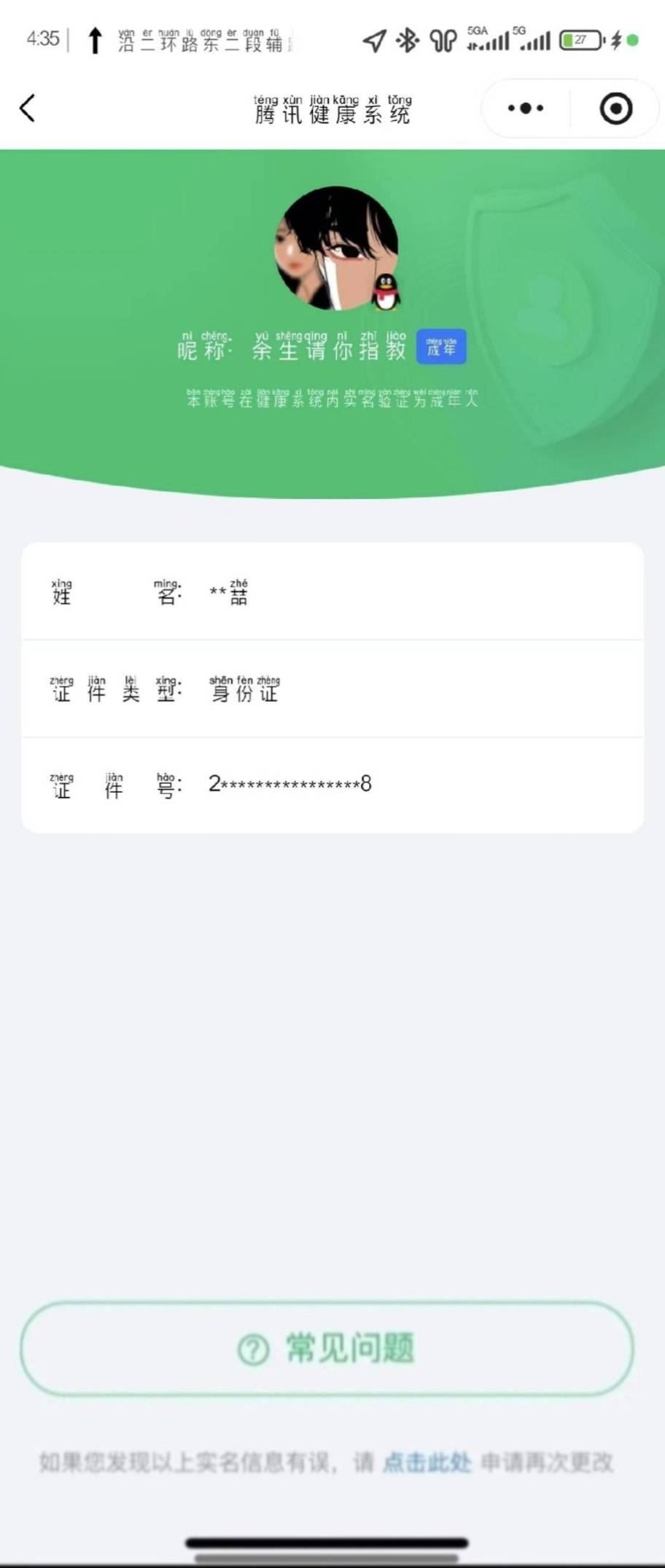
Task: Open the 常见问题 FAQ button
Action: tap(327, 1348)
